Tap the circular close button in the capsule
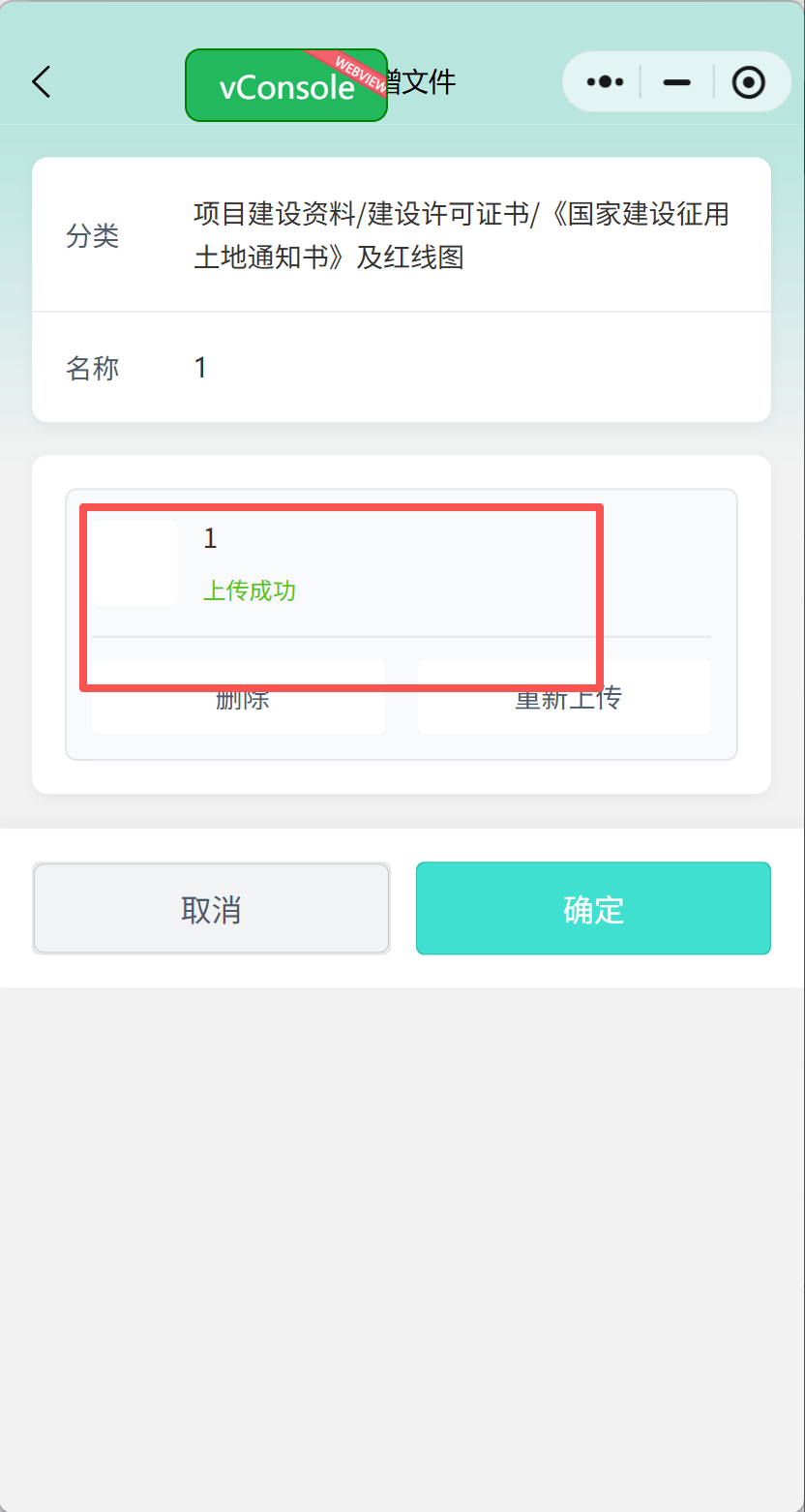 (749, 83)
